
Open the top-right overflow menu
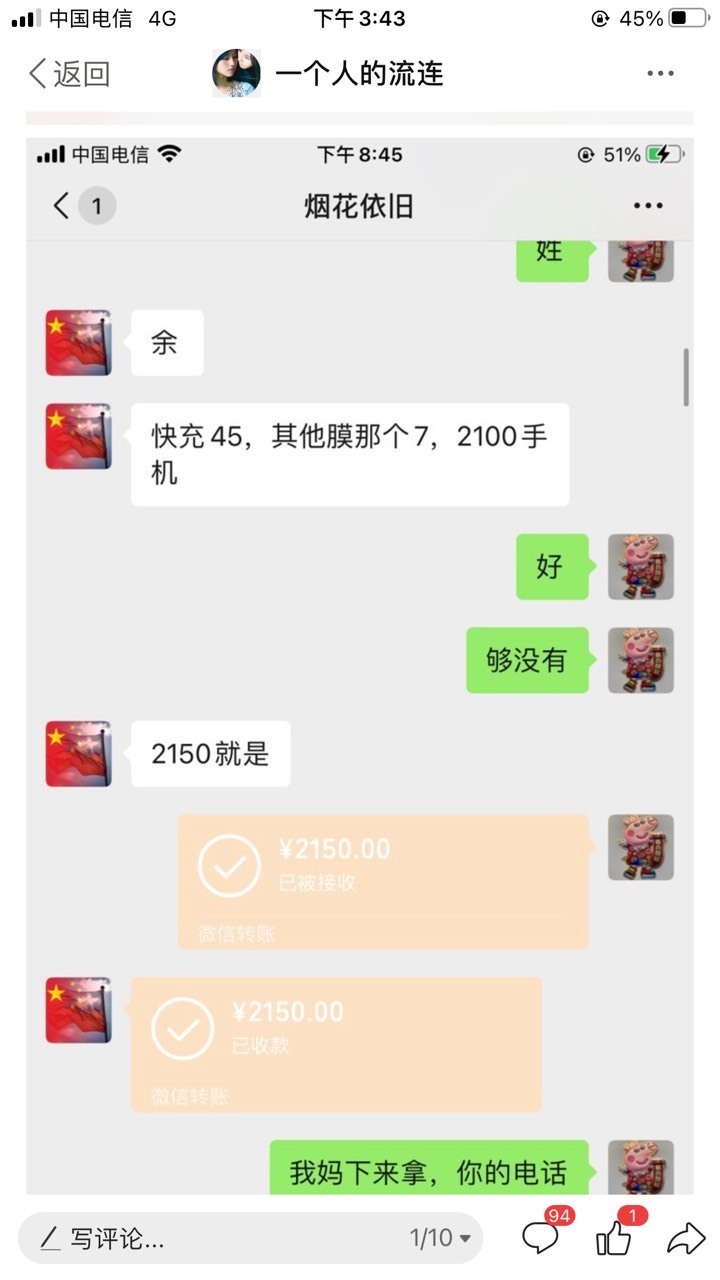pyautogui.click(x=660, y=73)
